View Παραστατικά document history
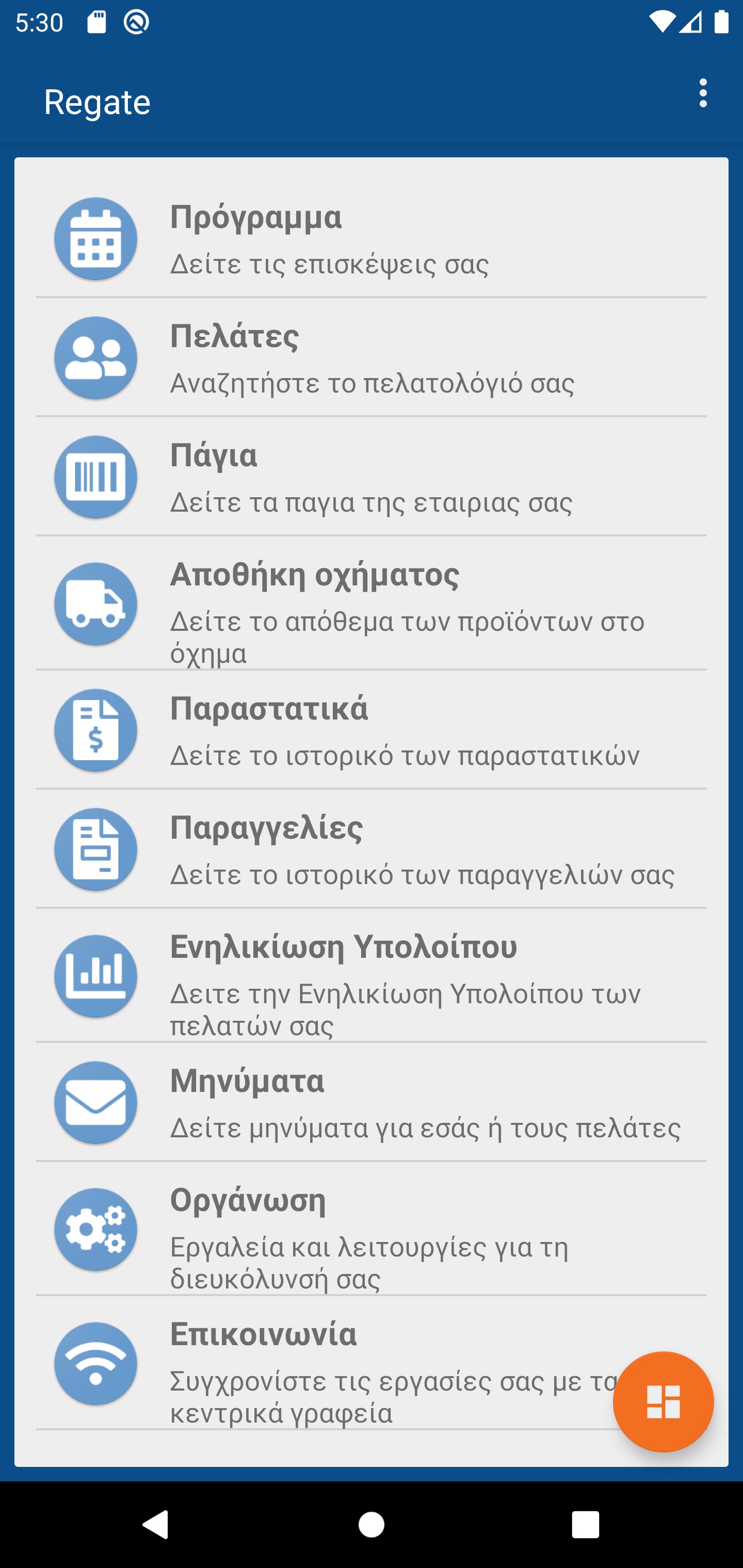This screenshot has width=743, height=1568. tap(371, 730)
